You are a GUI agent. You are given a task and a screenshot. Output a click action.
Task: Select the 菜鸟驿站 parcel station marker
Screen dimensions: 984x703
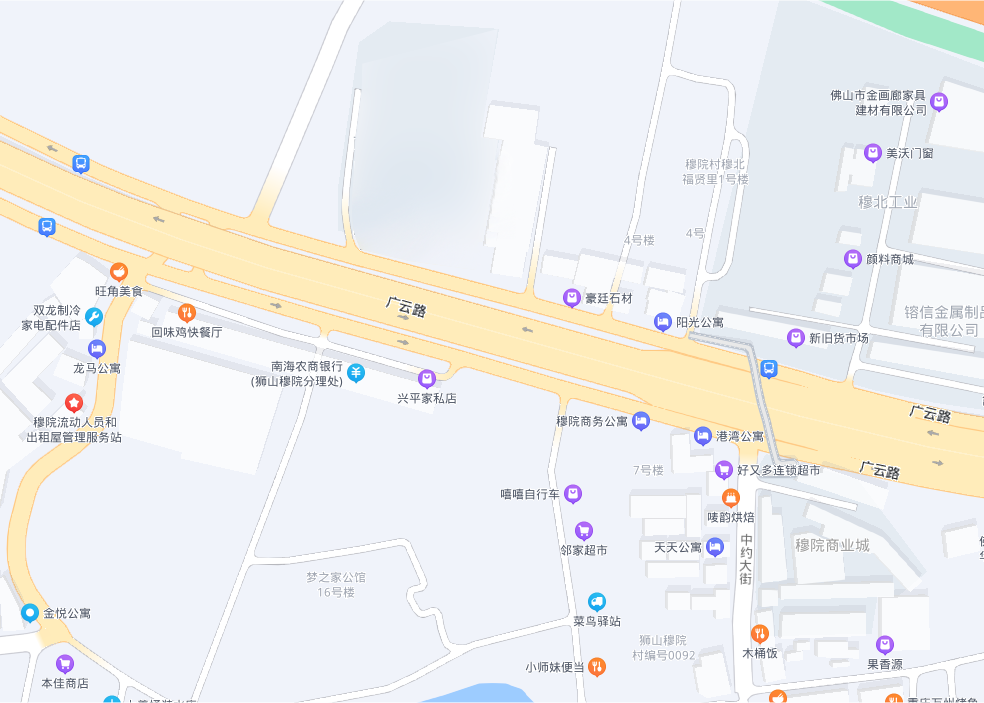coord(596,601)
